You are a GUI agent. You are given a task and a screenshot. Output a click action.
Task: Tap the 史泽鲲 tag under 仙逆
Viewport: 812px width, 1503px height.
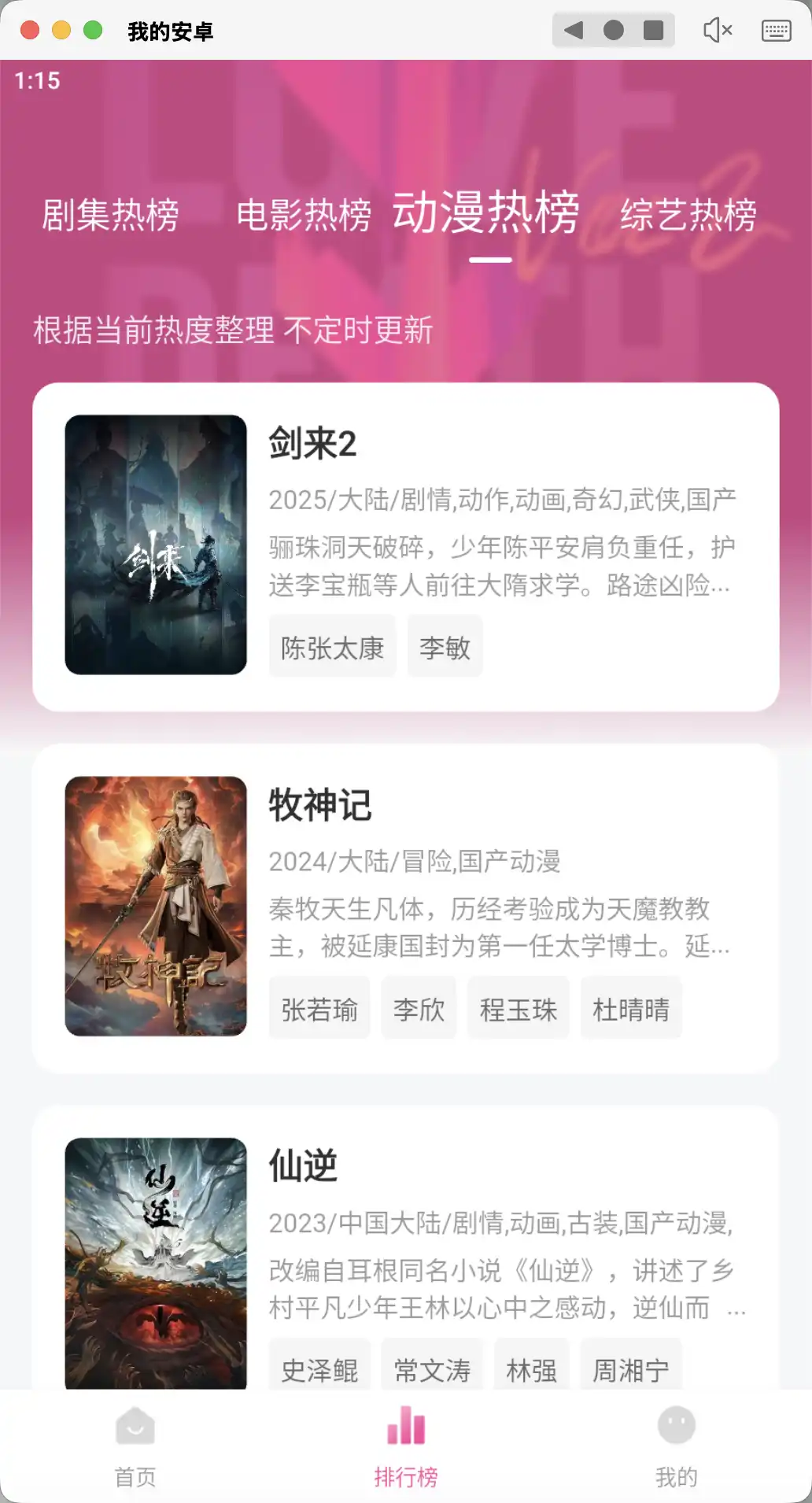(319, 1367)
